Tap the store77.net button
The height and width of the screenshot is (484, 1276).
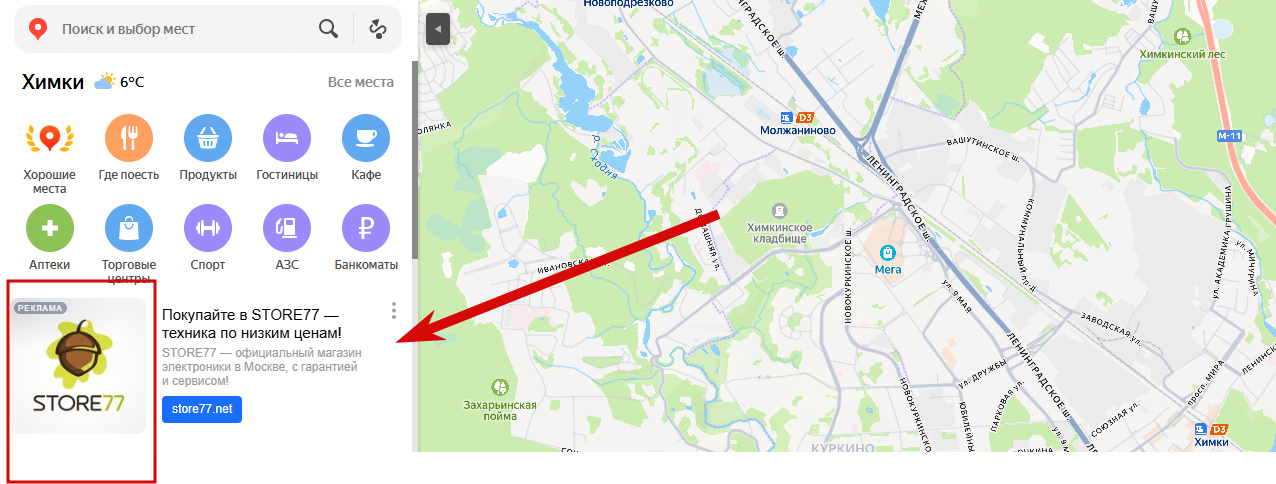[201, 408]
